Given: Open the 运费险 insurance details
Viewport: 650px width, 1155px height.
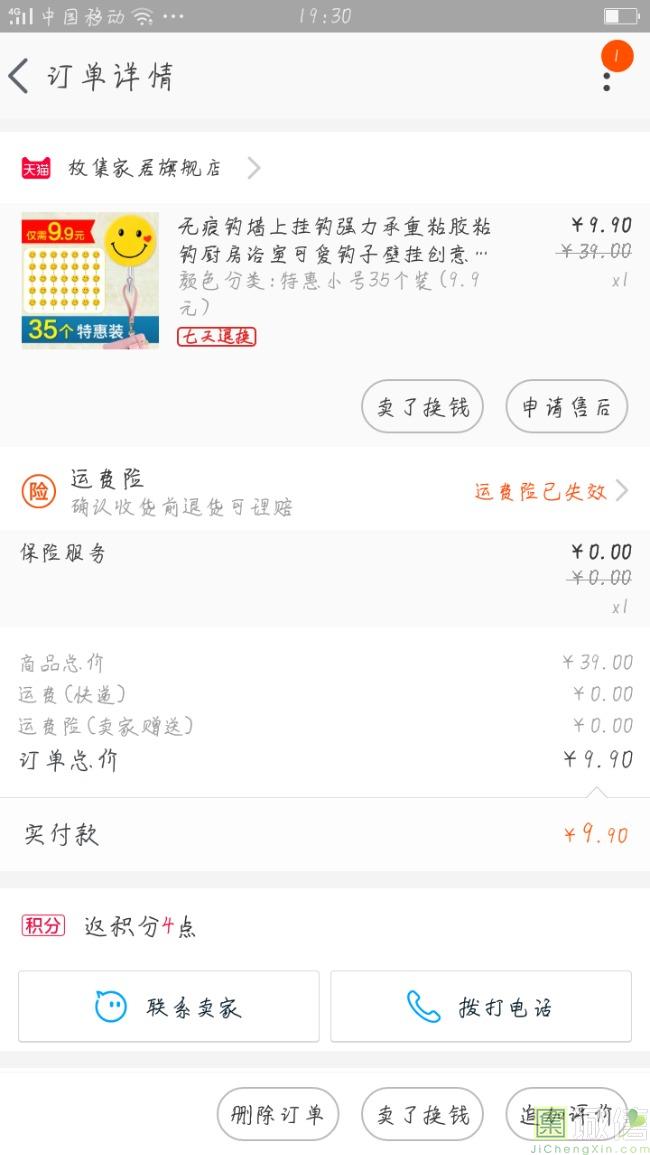Looking at the screenshot, I should [x=325, y=492].
